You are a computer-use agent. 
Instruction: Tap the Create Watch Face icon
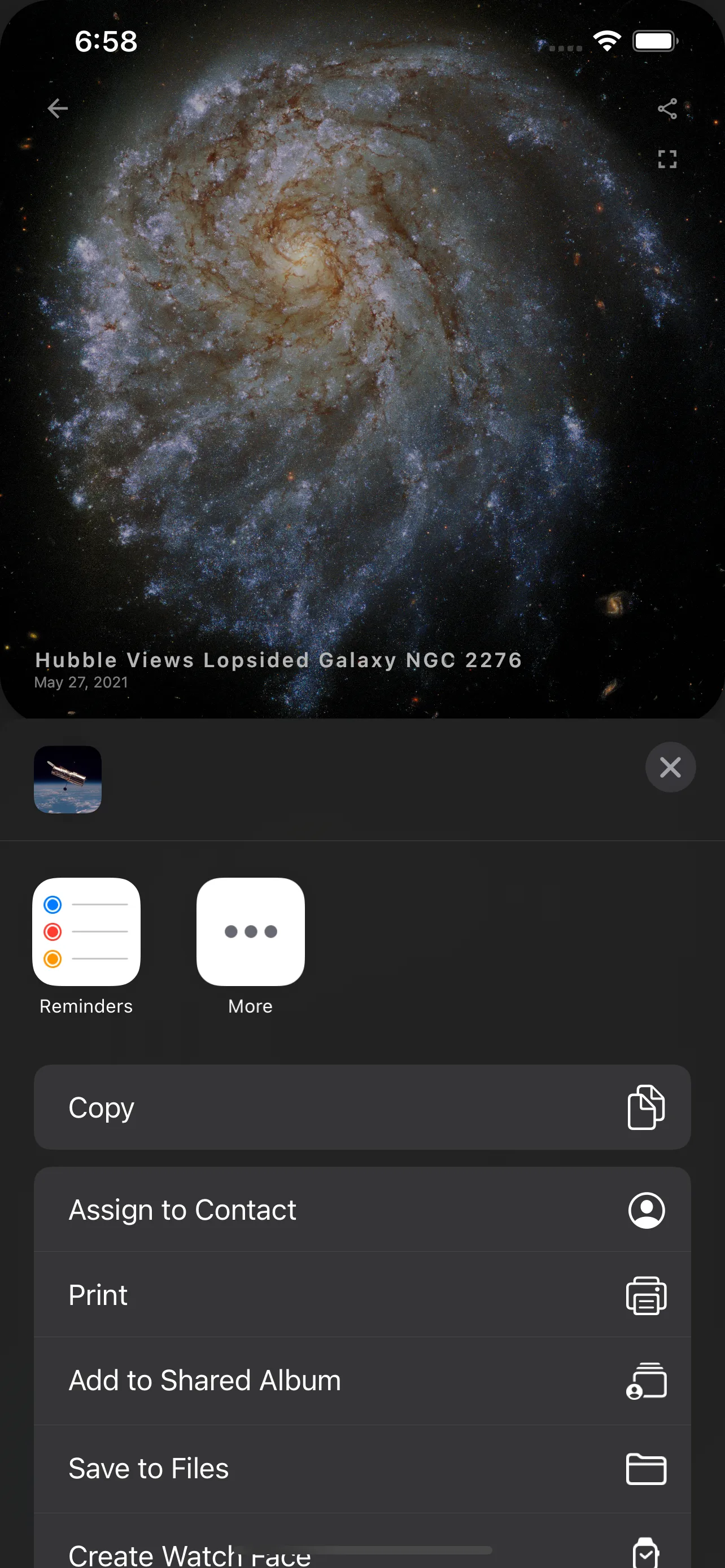click(x=647, y=1552)
